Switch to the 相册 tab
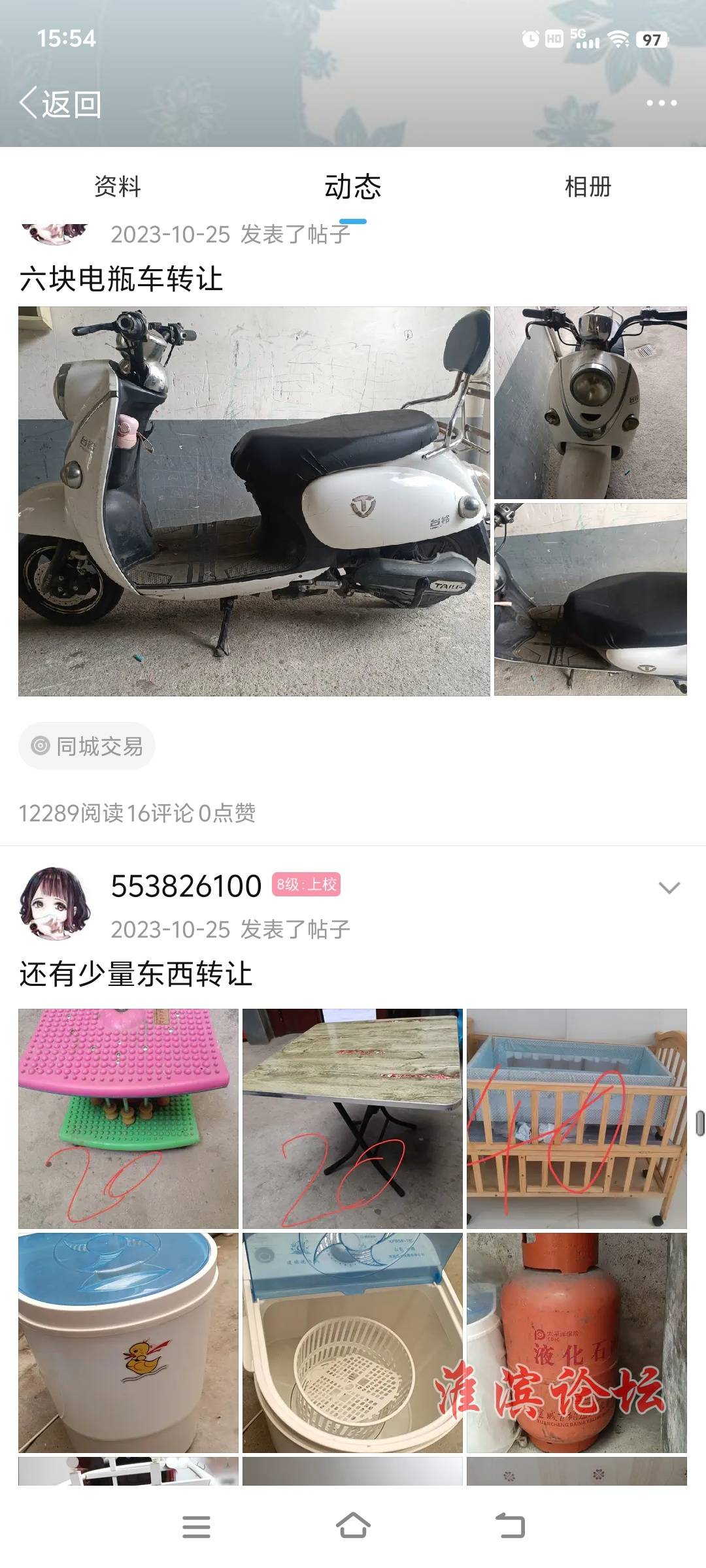Screen dimensions: 706x1568 pyautogui.click(x=588, y=187)
